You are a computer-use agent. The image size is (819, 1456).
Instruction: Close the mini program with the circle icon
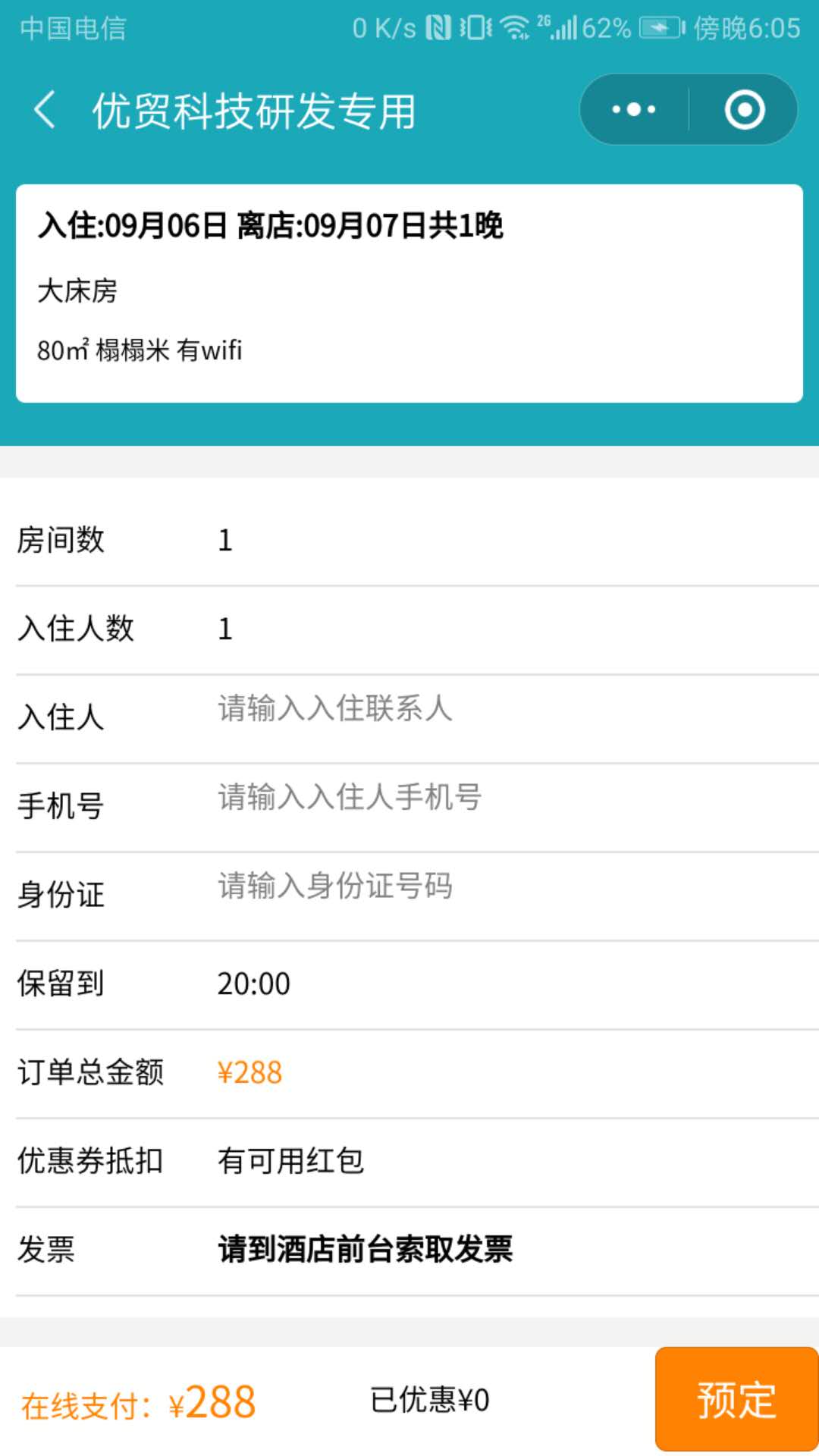[x=744, y=110]
